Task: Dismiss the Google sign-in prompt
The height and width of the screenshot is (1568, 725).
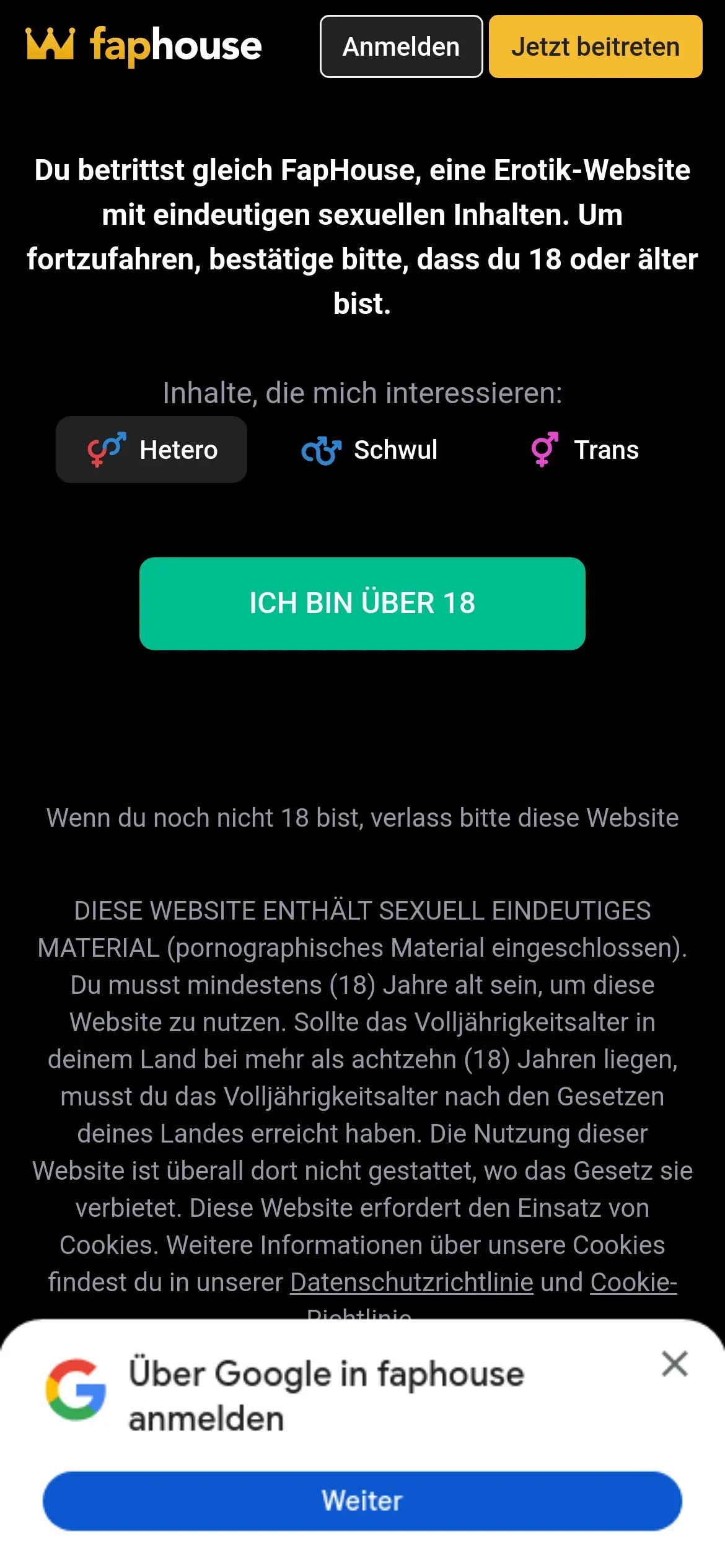Action: pos(675,1364)
